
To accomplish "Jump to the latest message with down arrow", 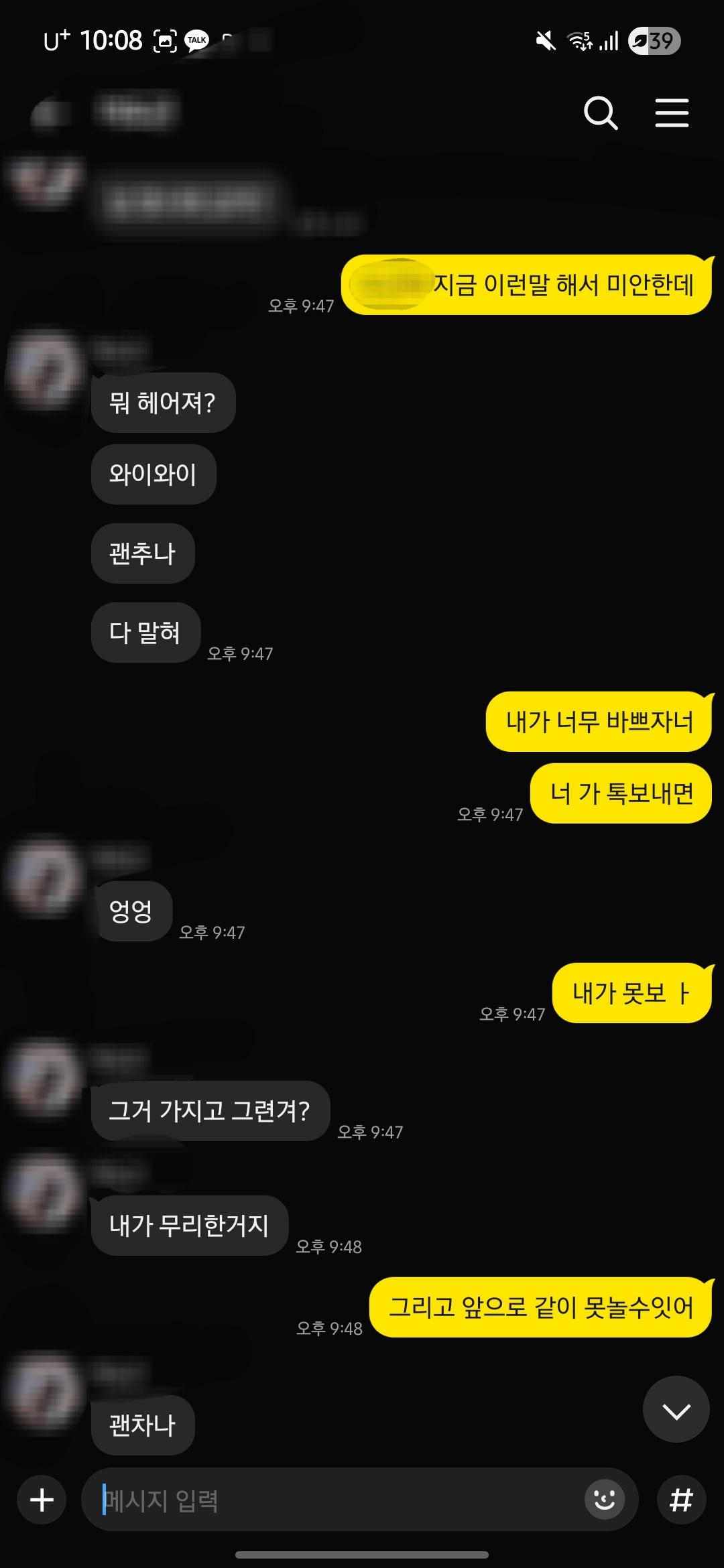I will click(676, 1409).
